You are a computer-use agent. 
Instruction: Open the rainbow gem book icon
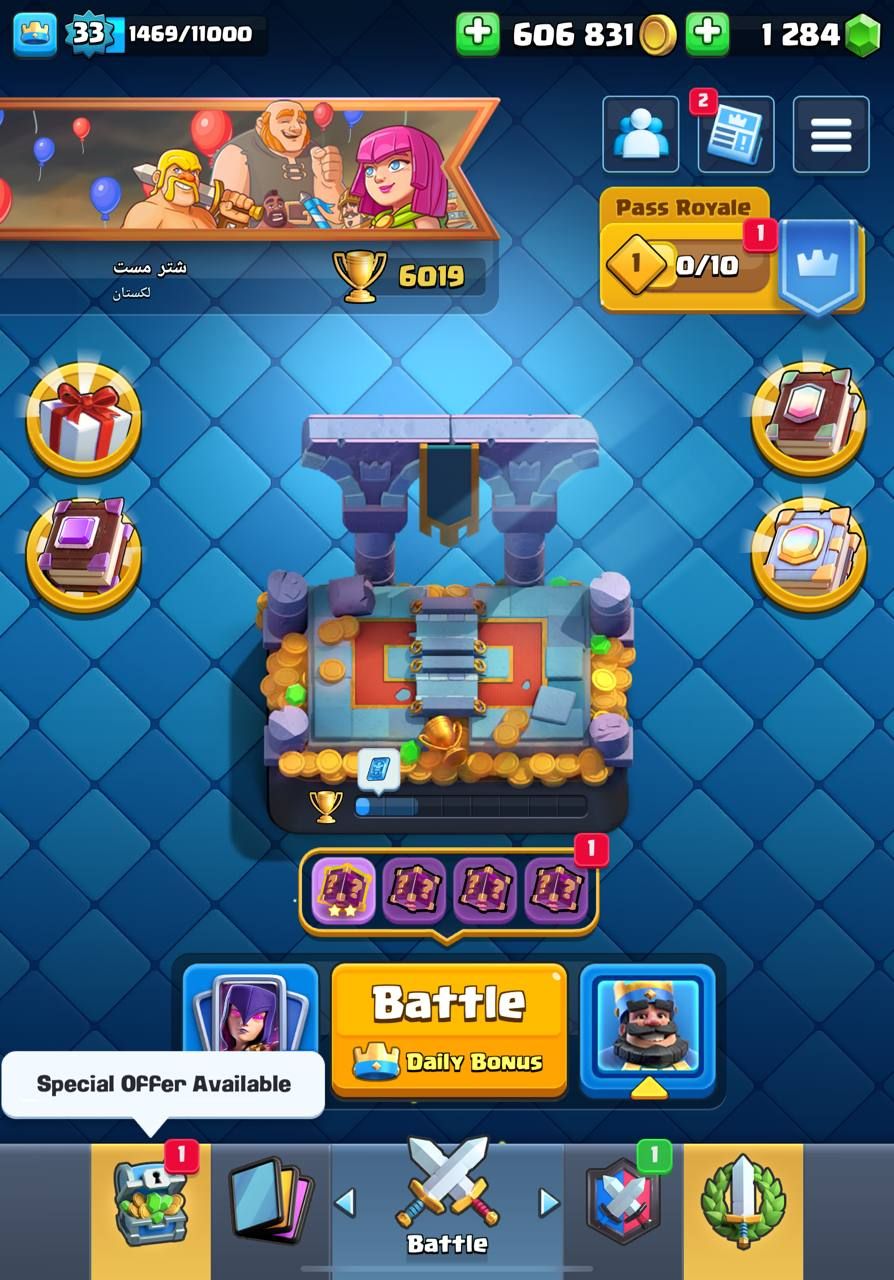808,418
